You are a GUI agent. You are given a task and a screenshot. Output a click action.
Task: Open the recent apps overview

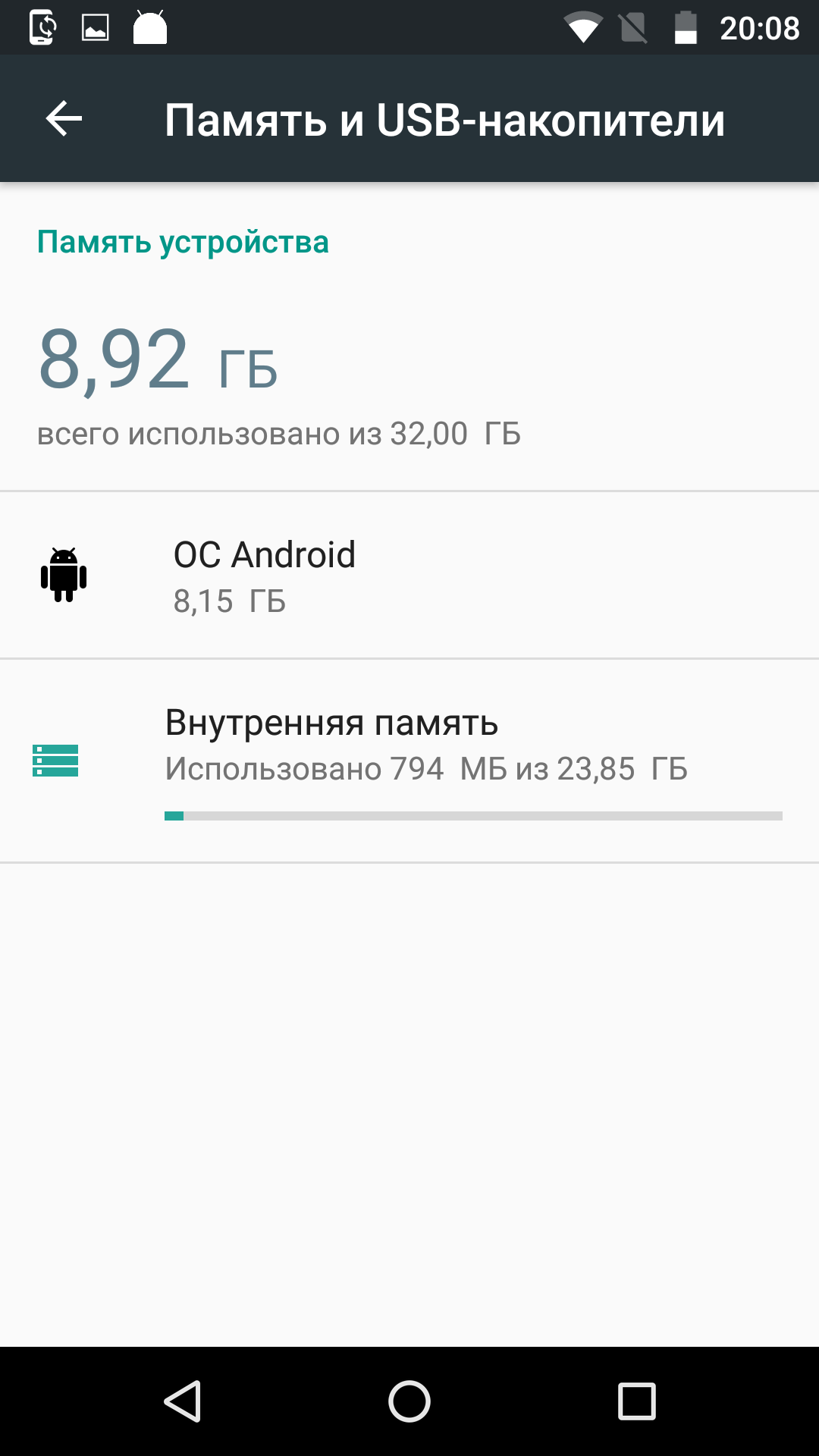[637, 1401]
